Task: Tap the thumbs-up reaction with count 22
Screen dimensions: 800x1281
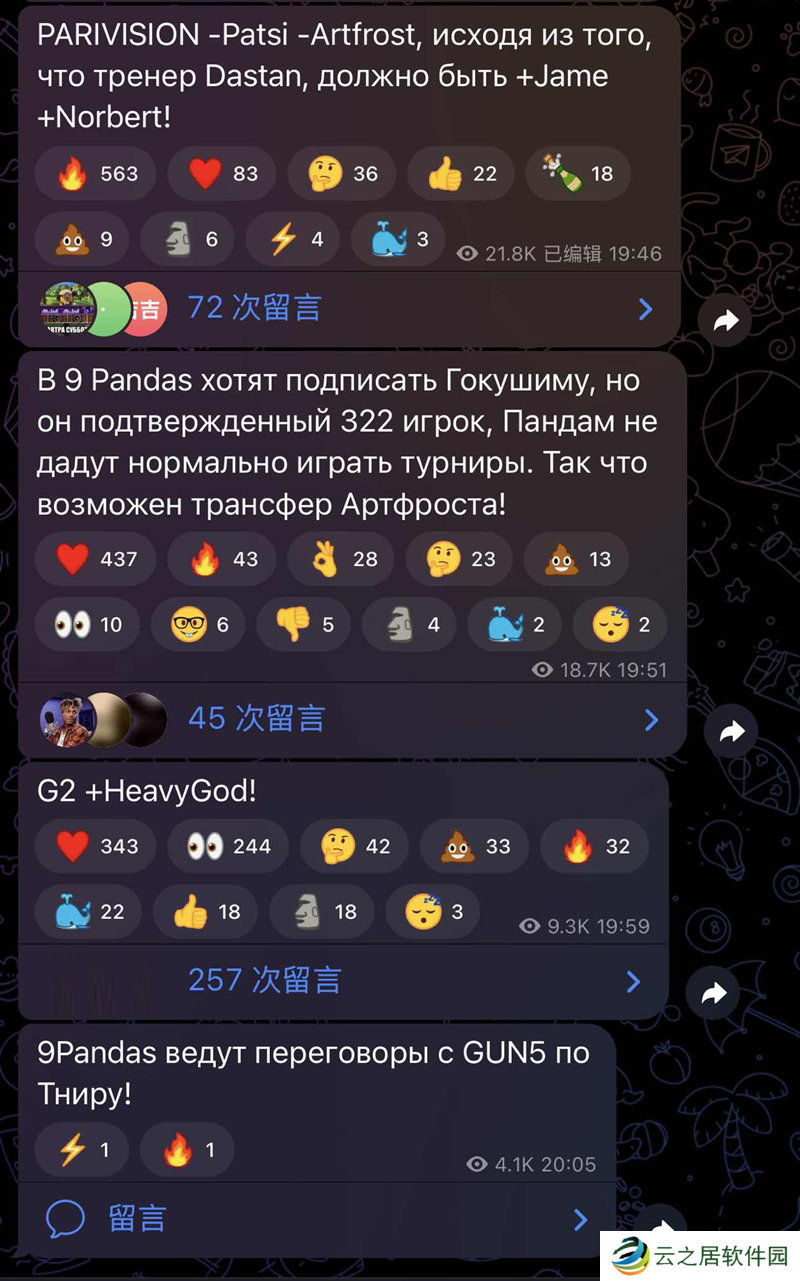Action: pyautogui.click(x=460, y=174)
